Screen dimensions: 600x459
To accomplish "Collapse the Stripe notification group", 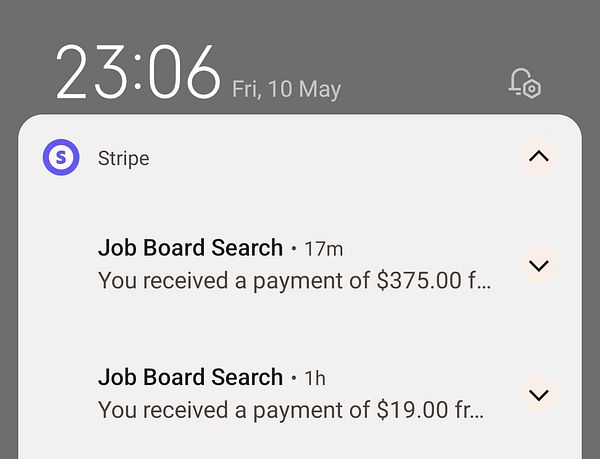I will point(539,156).
